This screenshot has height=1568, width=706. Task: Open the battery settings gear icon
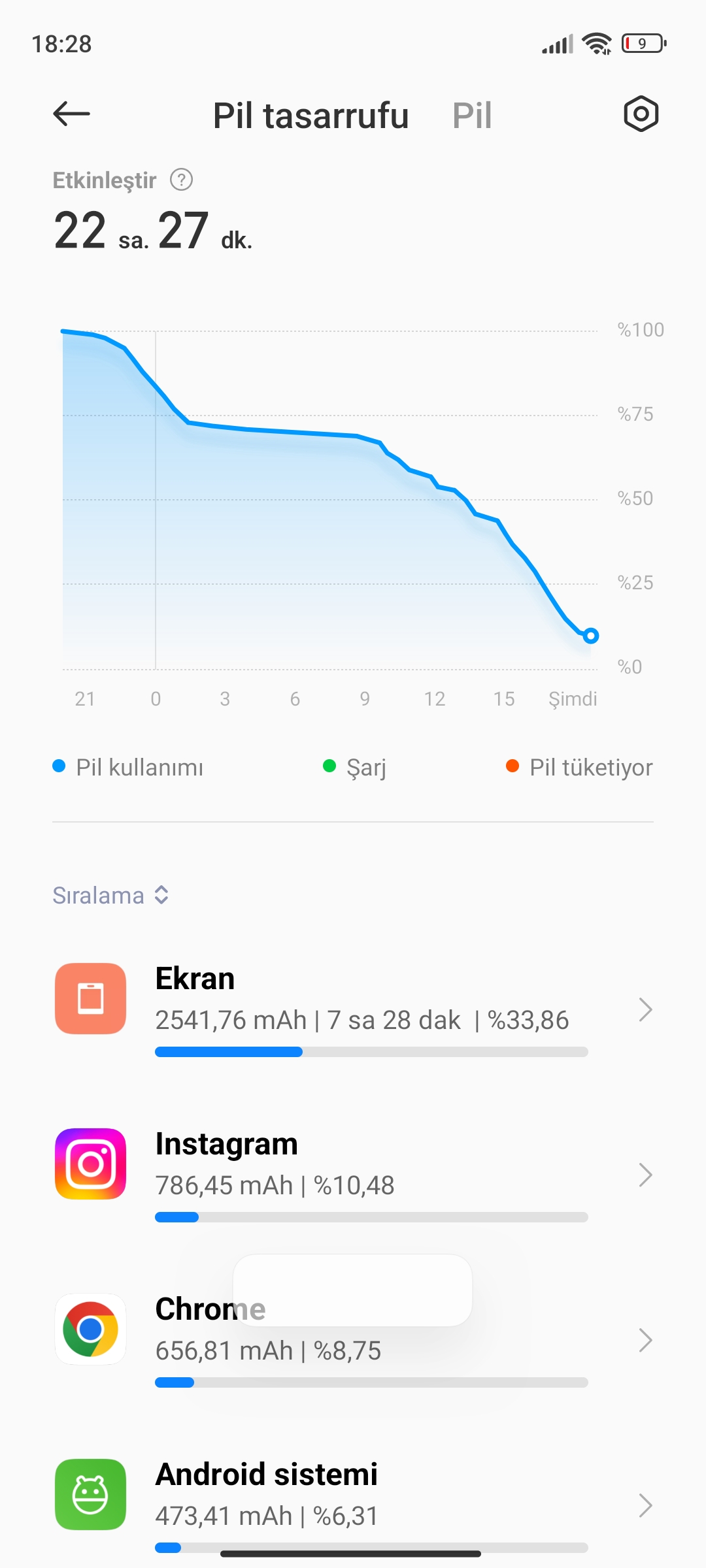pos(641,114)
